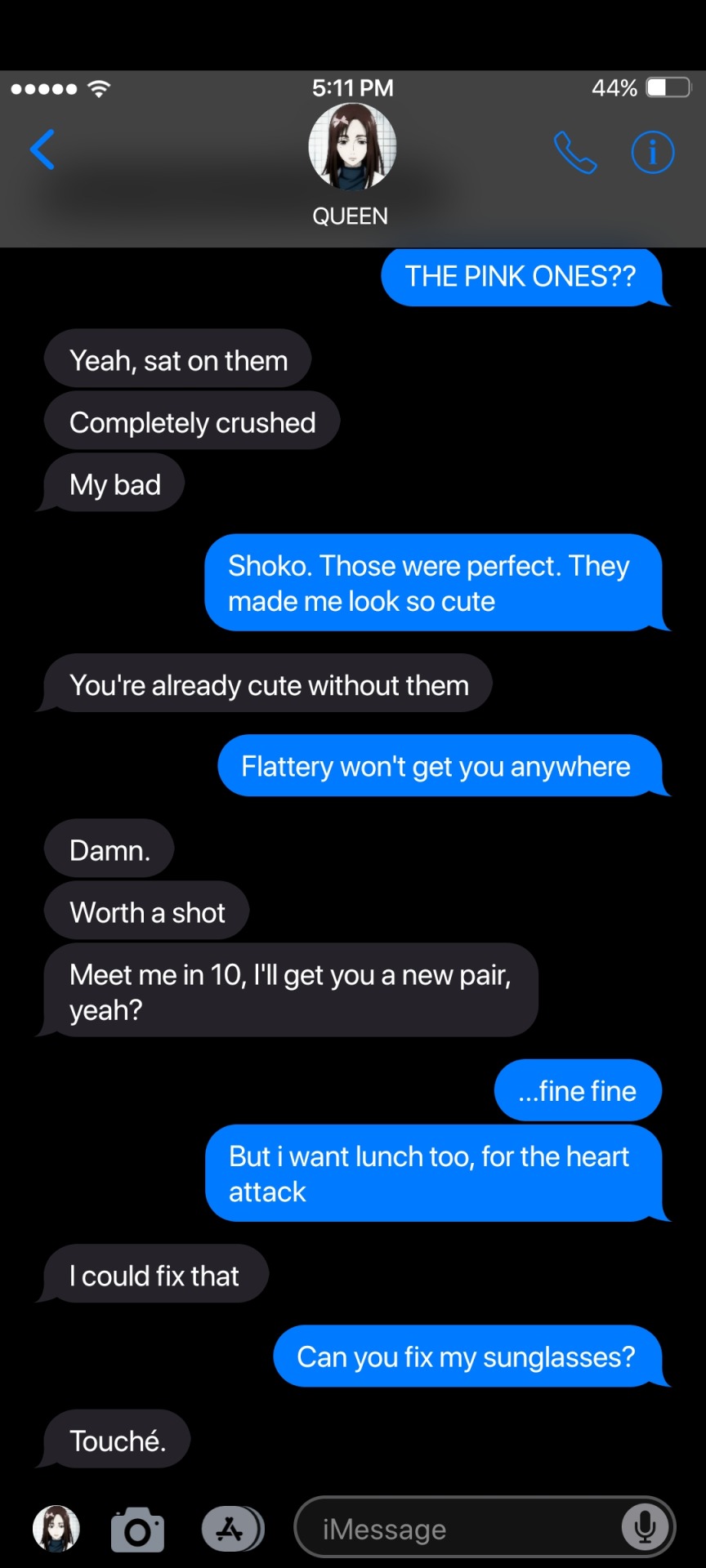Go back to the messages list
The width and height of the screenshot is (706, 1568).
[x=42, y=150]
